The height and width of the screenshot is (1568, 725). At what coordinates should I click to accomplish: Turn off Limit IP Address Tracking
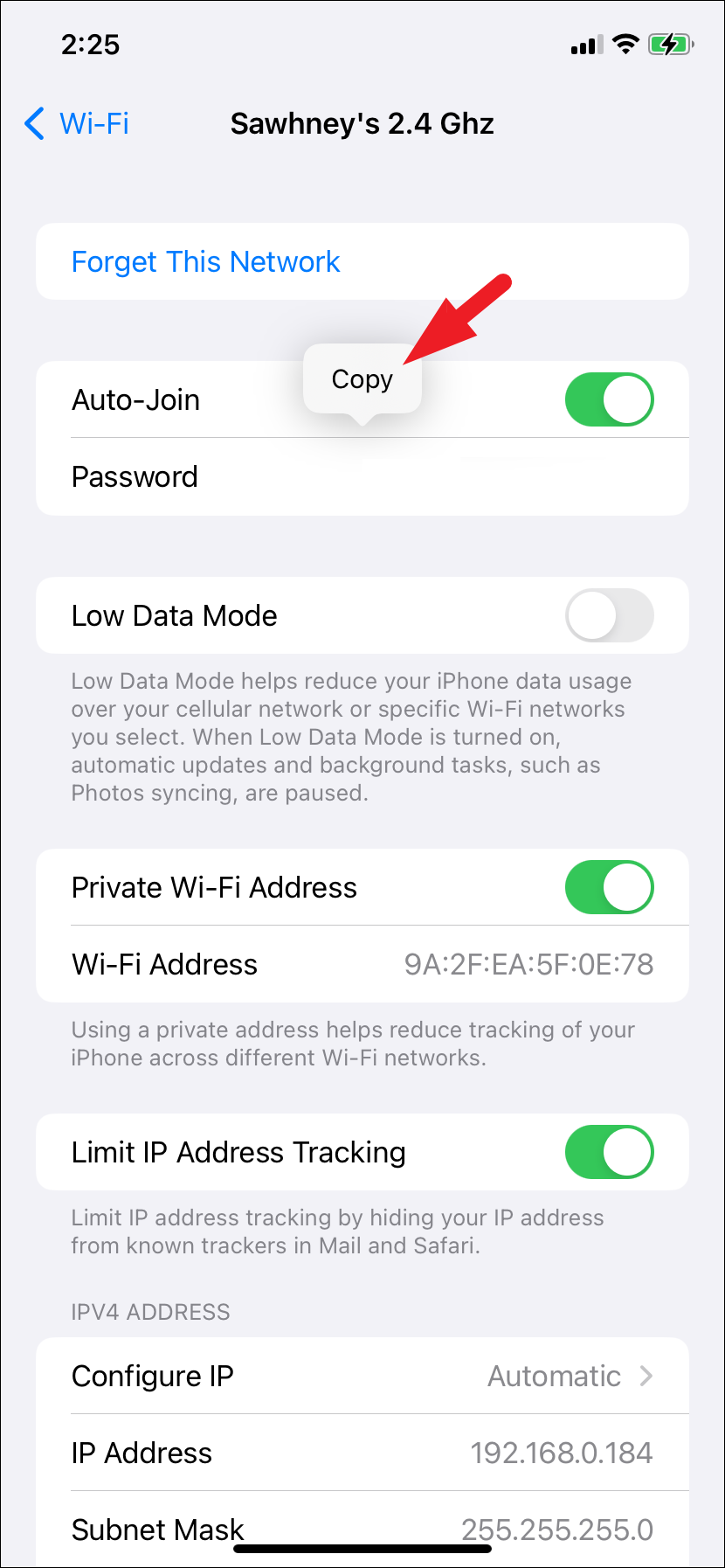tap(609, 1152)
